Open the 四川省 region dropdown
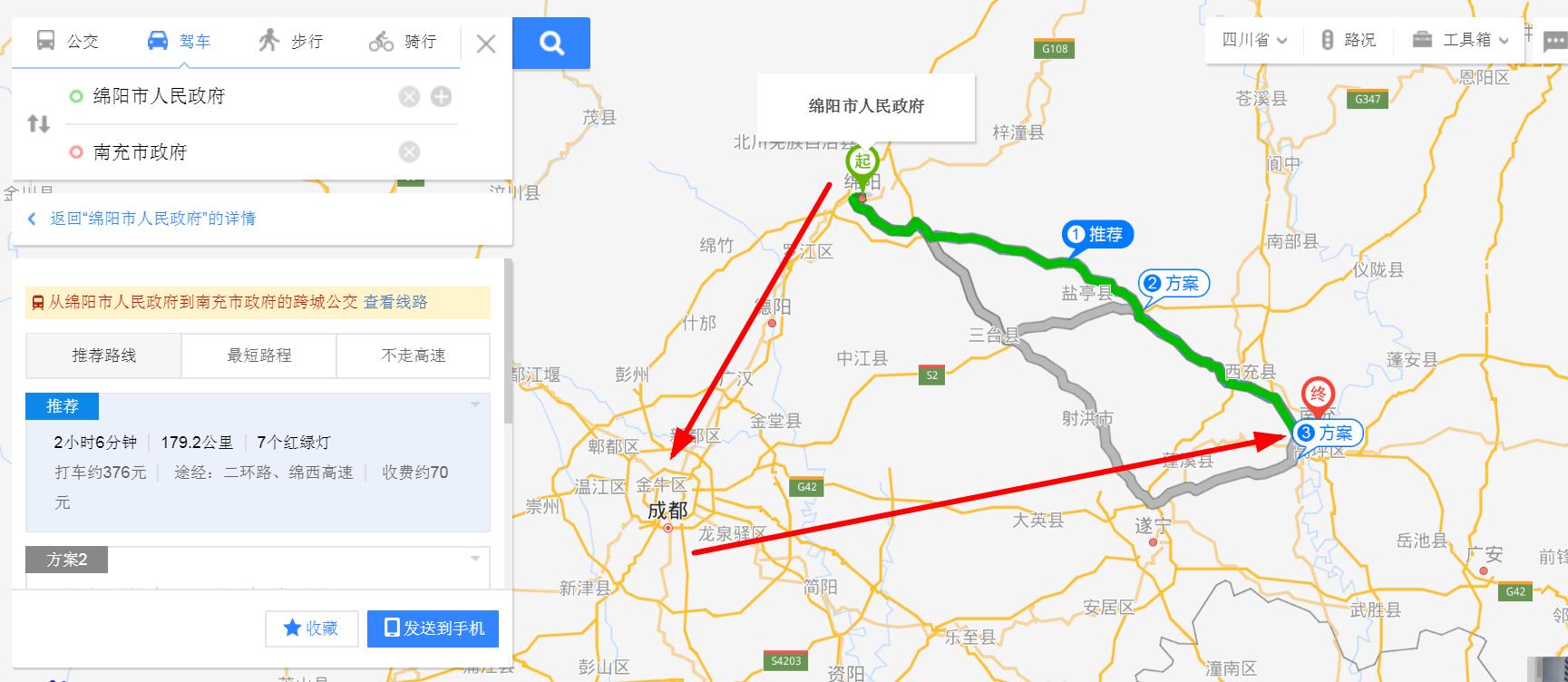Screen dimensions: 1568x682 pos(1254,40)
